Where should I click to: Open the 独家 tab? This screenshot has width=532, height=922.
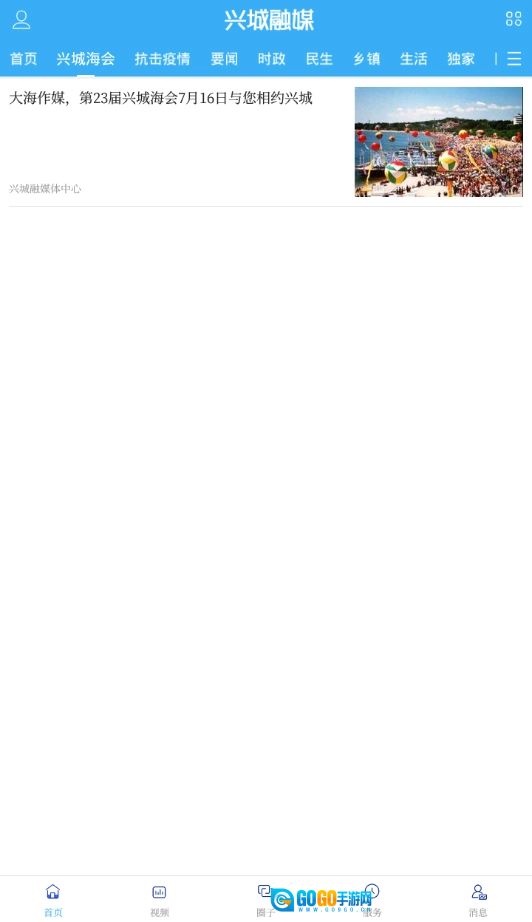pos(461,59)
